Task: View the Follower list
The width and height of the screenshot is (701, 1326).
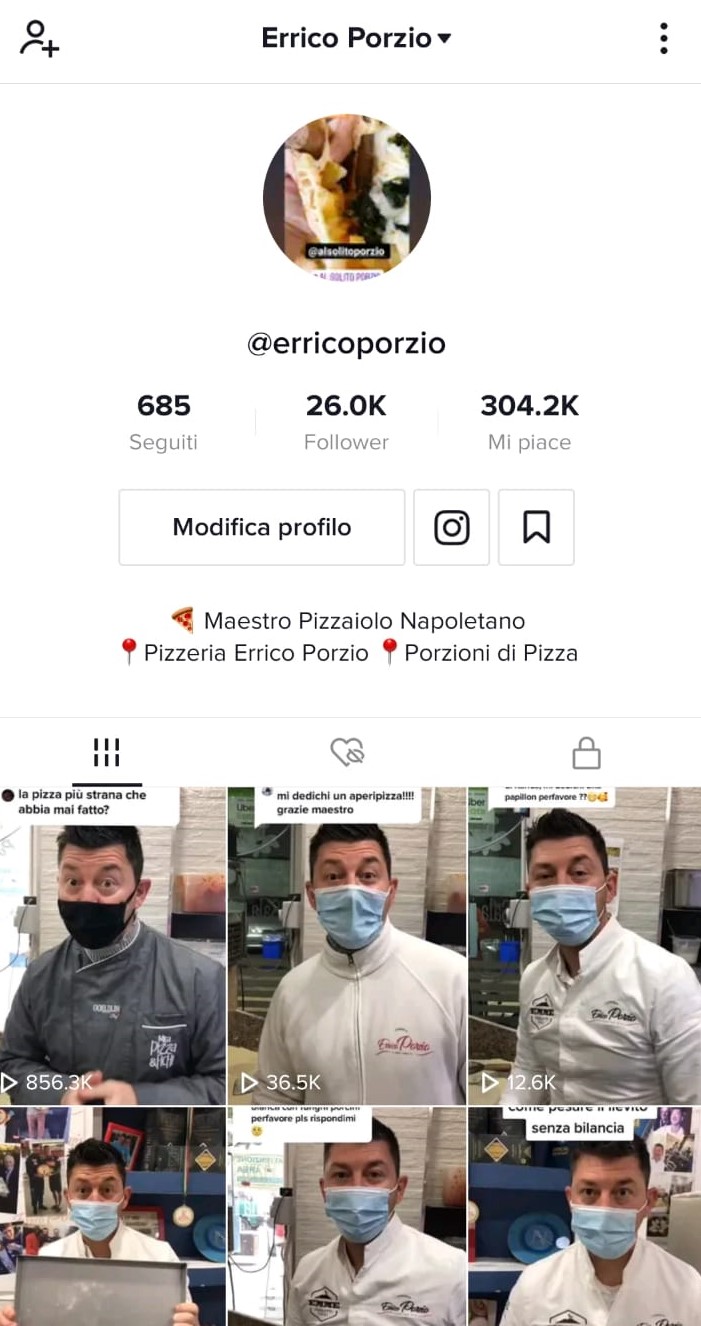Action: click(346, 422)
